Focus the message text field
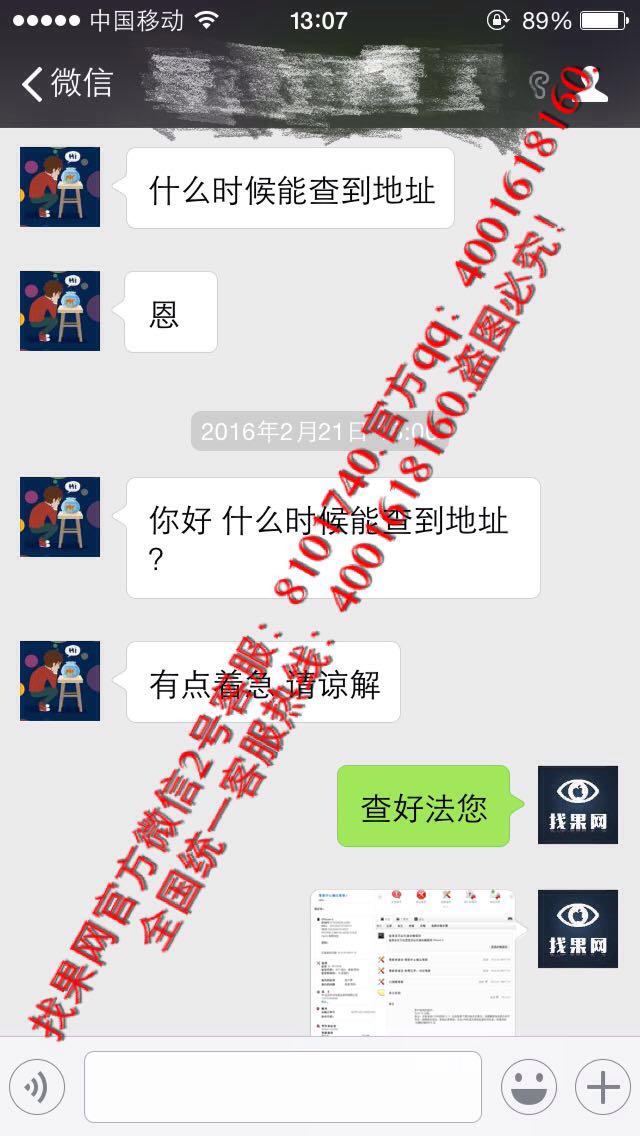This screenshot has height=1136, width=640. click(x=283, y=1087)
